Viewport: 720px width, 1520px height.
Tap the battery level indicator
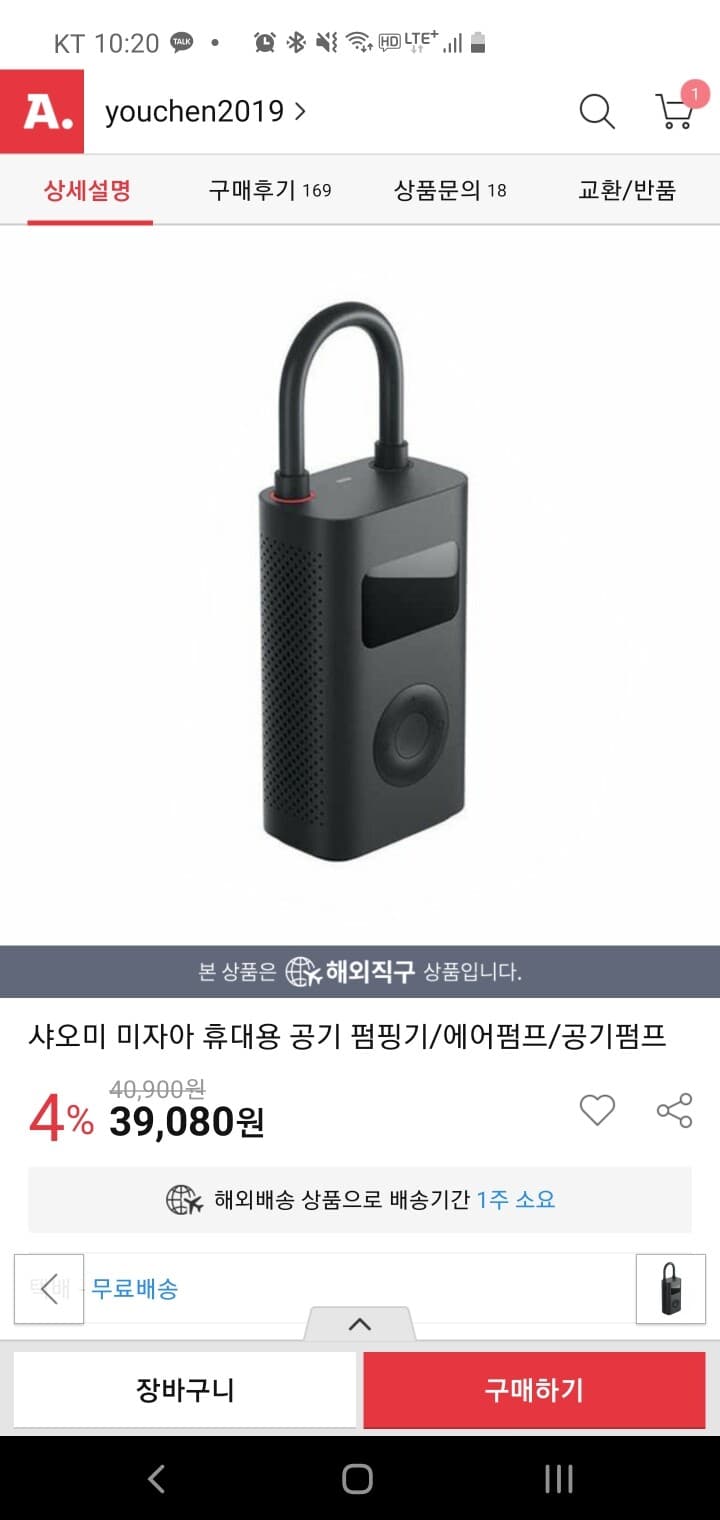tap(476, 40)
